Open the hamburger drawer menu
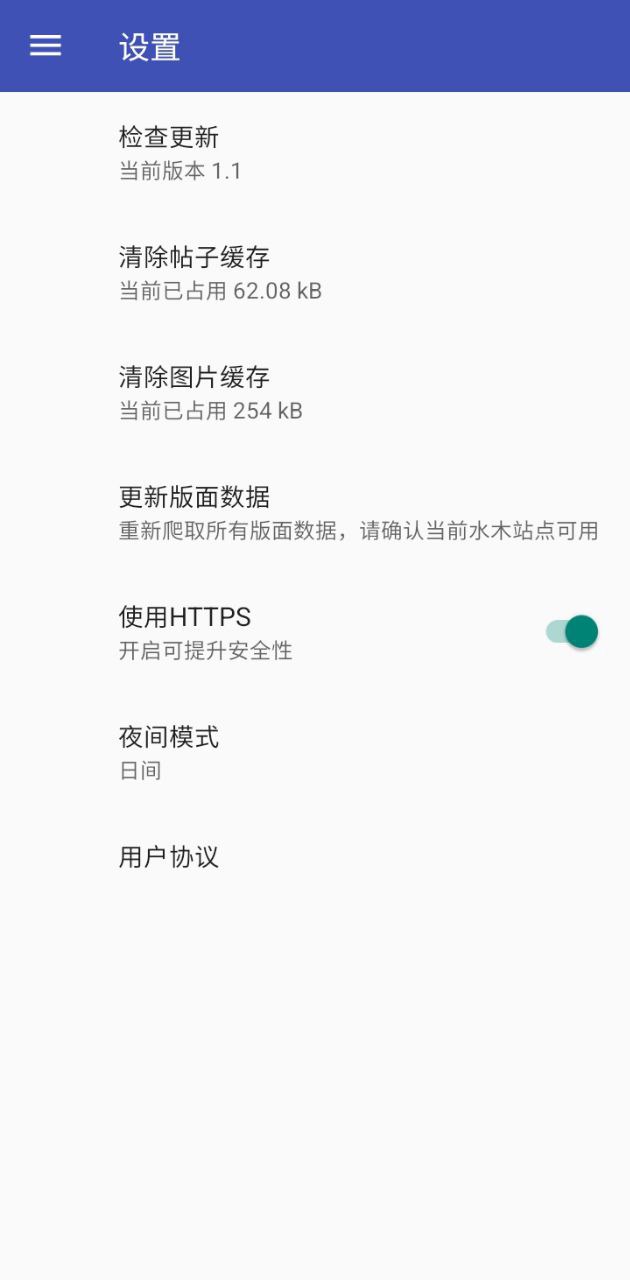This screenshot has width=630, height=1280. coord(45,46)
